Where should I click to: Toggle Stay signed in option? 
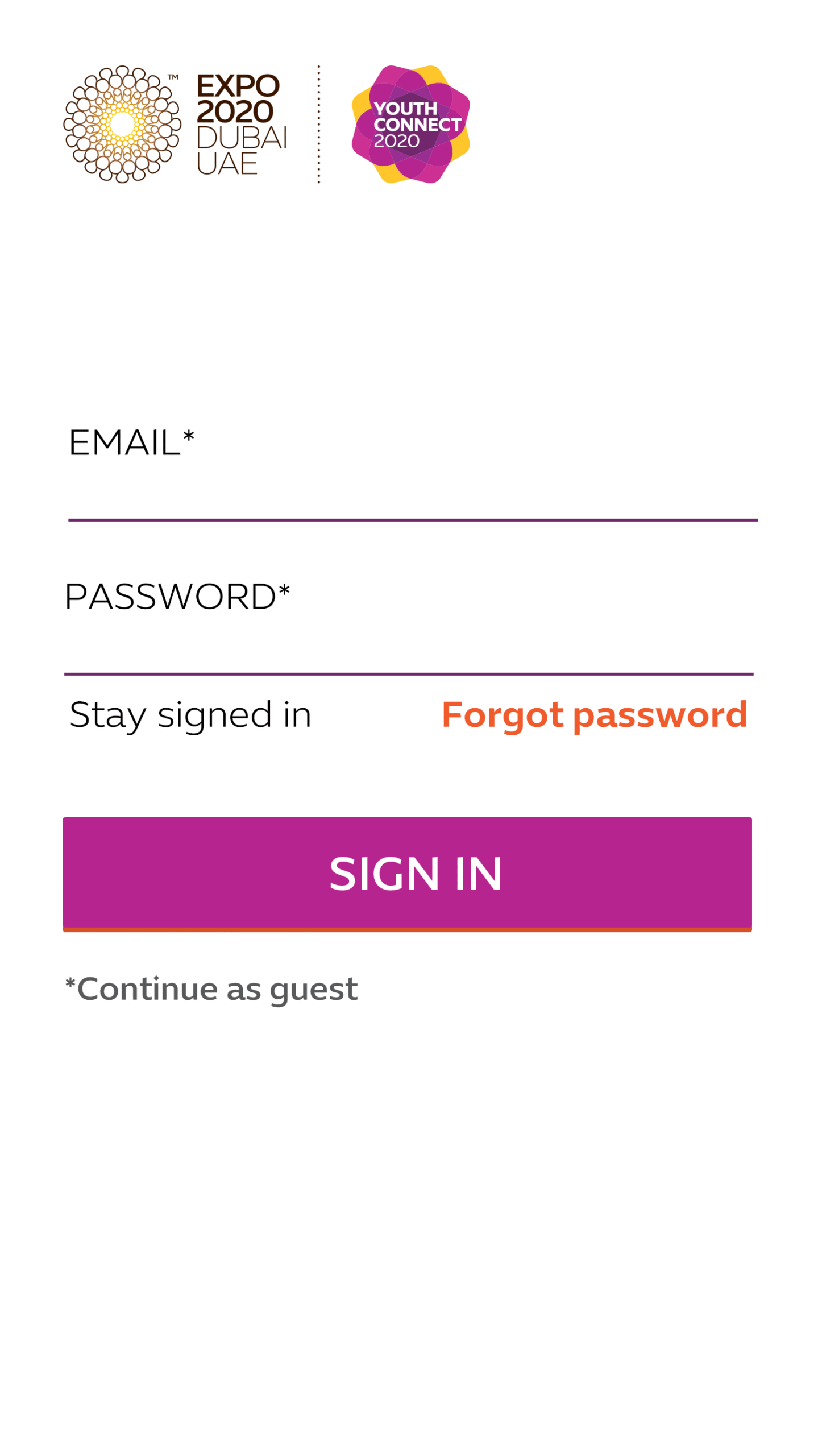click(x=190, y=715)
